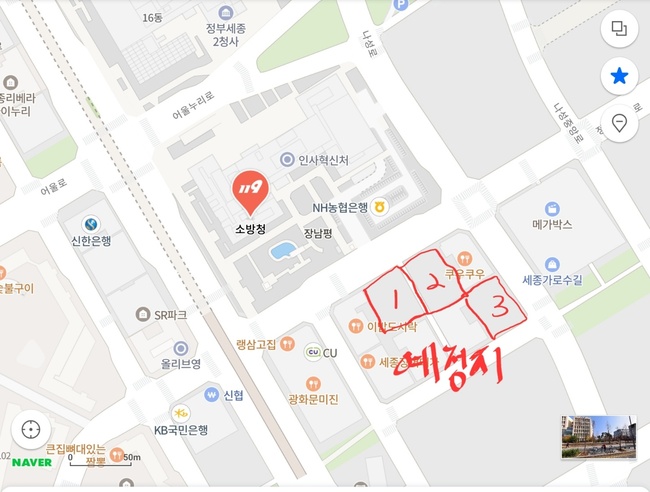Open KB국민은행 bank marker
Screen dimensions: 650x492
click(181, 412)
